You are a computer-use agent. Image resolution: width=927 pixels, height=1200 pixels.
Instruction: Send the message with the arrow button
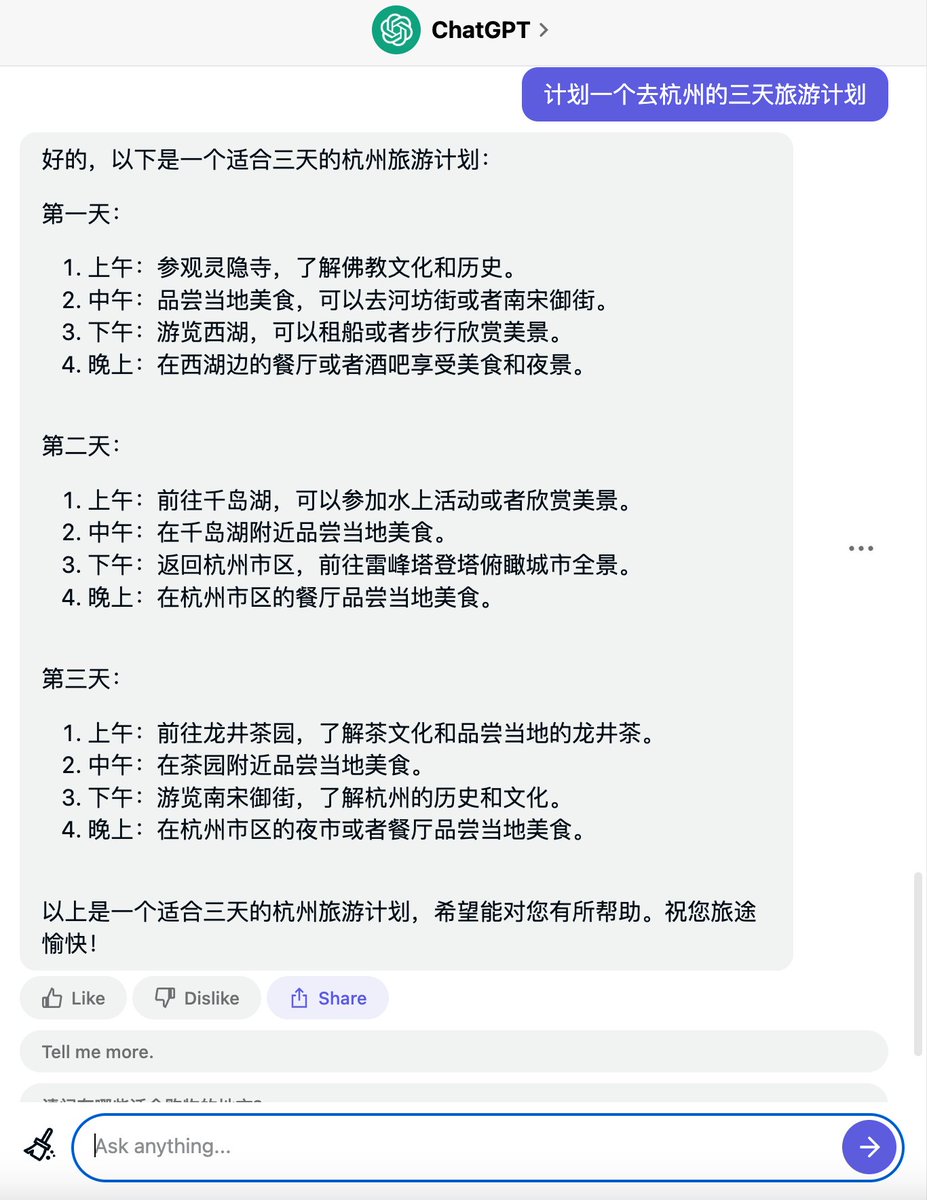click(x=869, y=1146)
